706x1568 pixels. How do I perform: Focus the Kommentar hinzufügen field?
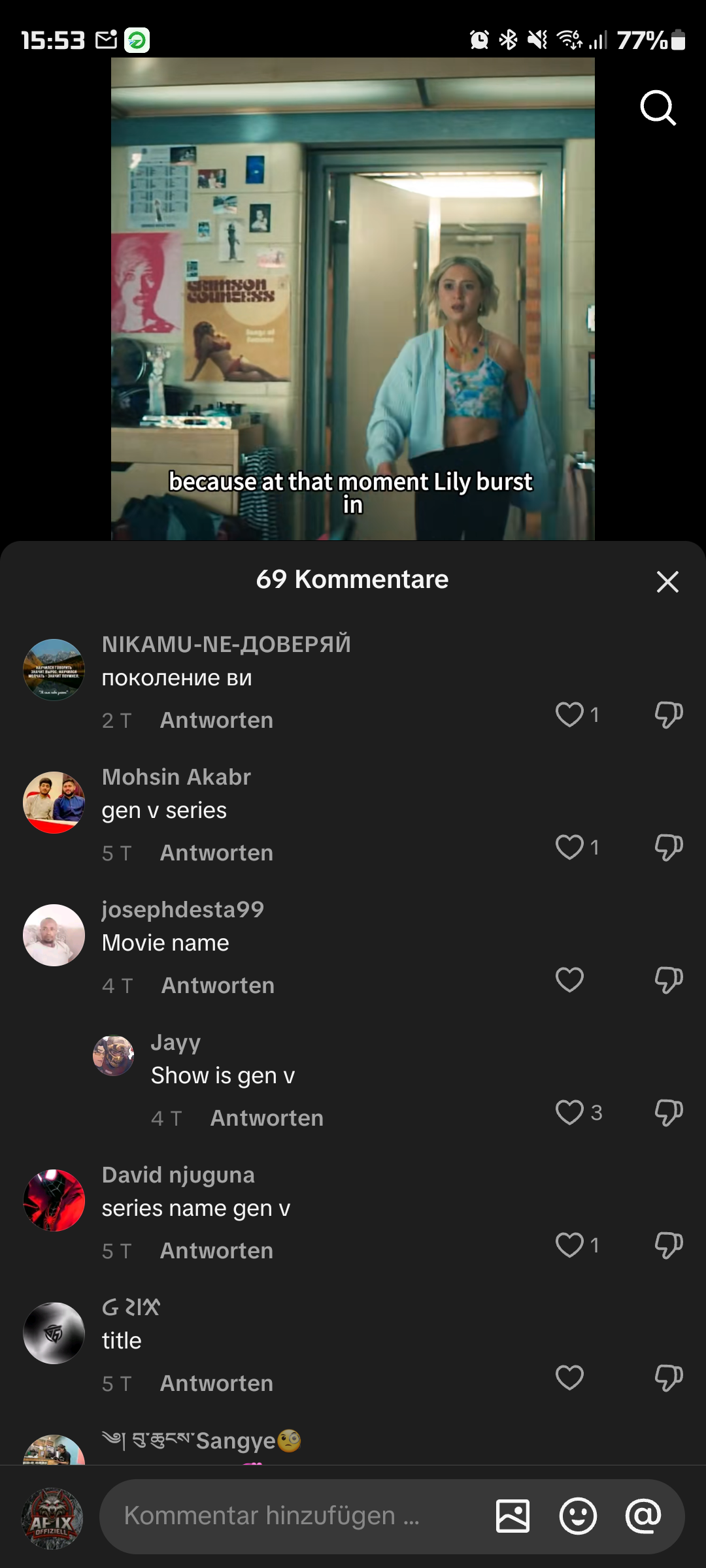294,1516
